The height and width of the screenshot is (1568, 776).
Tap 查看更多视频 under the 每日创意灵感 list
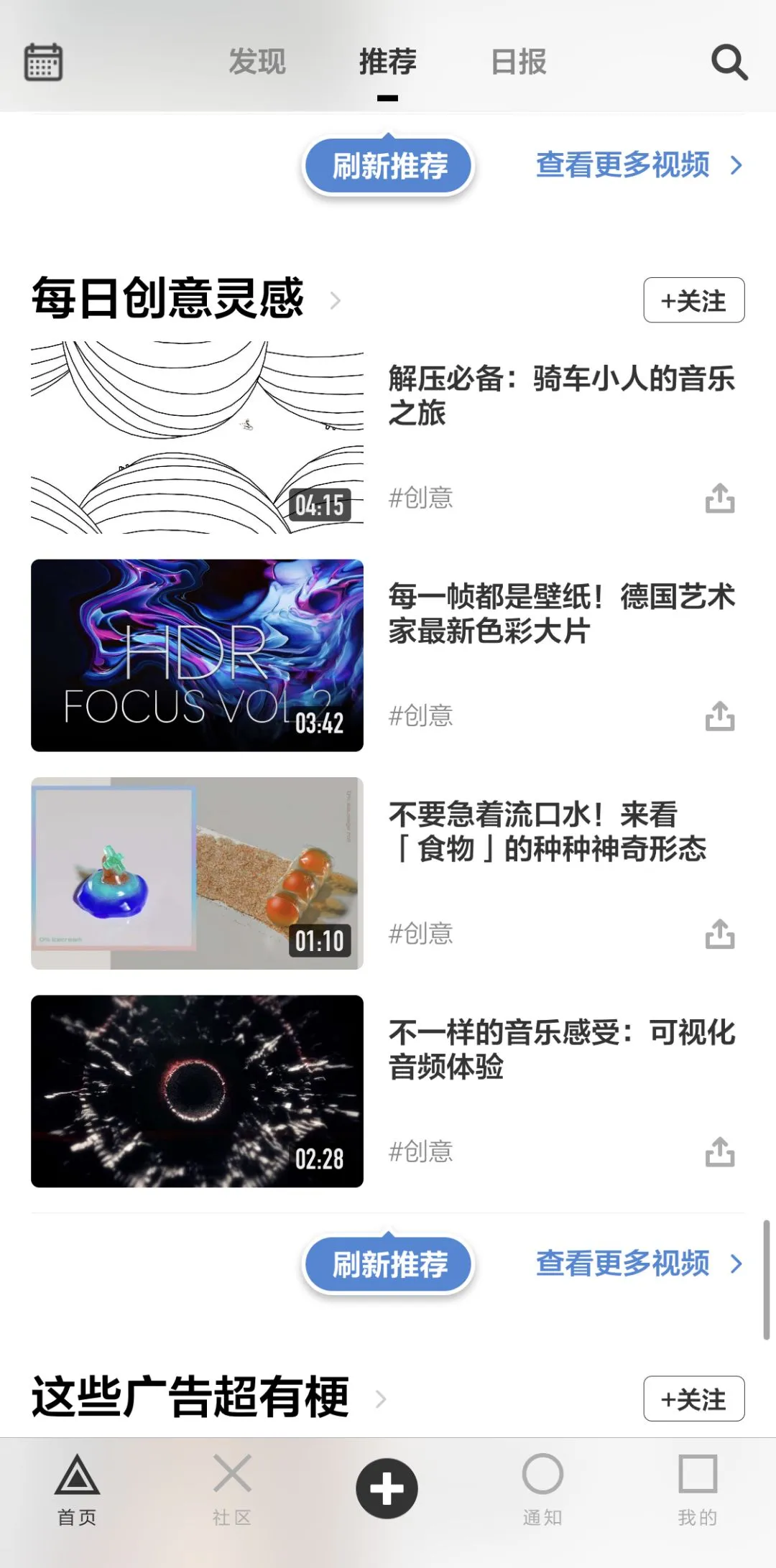point(638,1263)
